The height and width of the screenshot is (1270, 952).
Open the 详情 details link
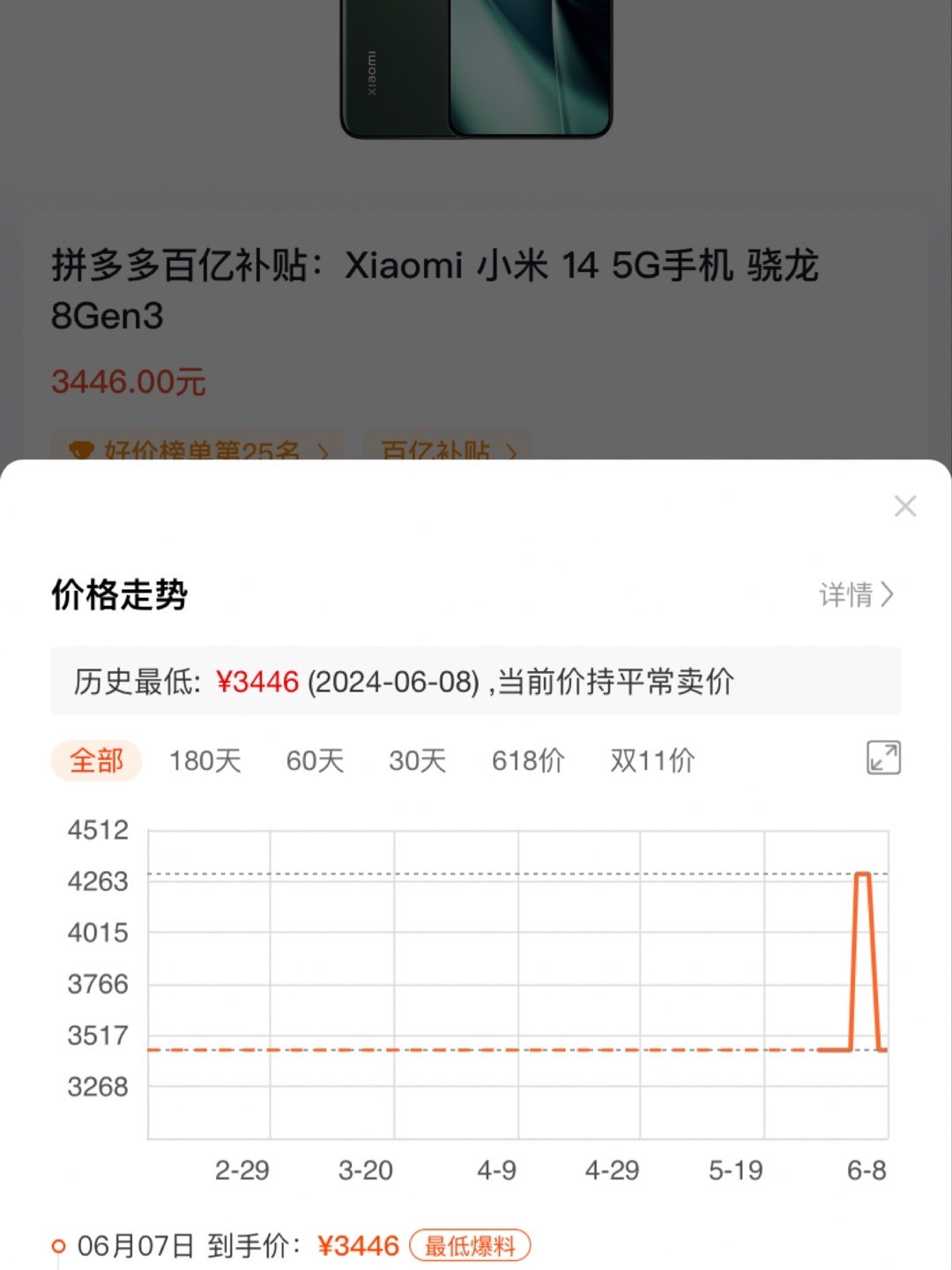click(x=856, y=595)
